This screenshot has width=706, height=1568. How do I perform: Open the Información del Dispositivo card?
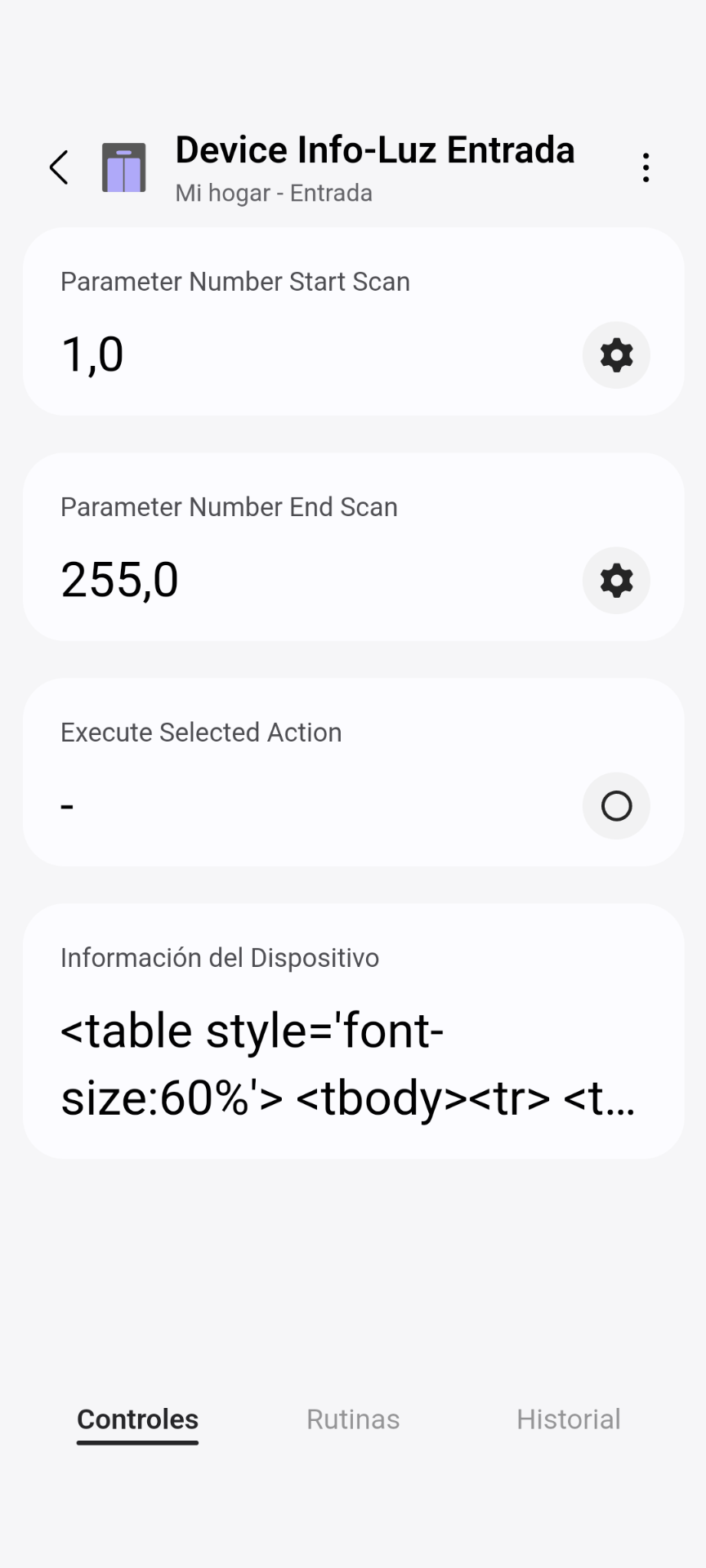(353, 1031)
